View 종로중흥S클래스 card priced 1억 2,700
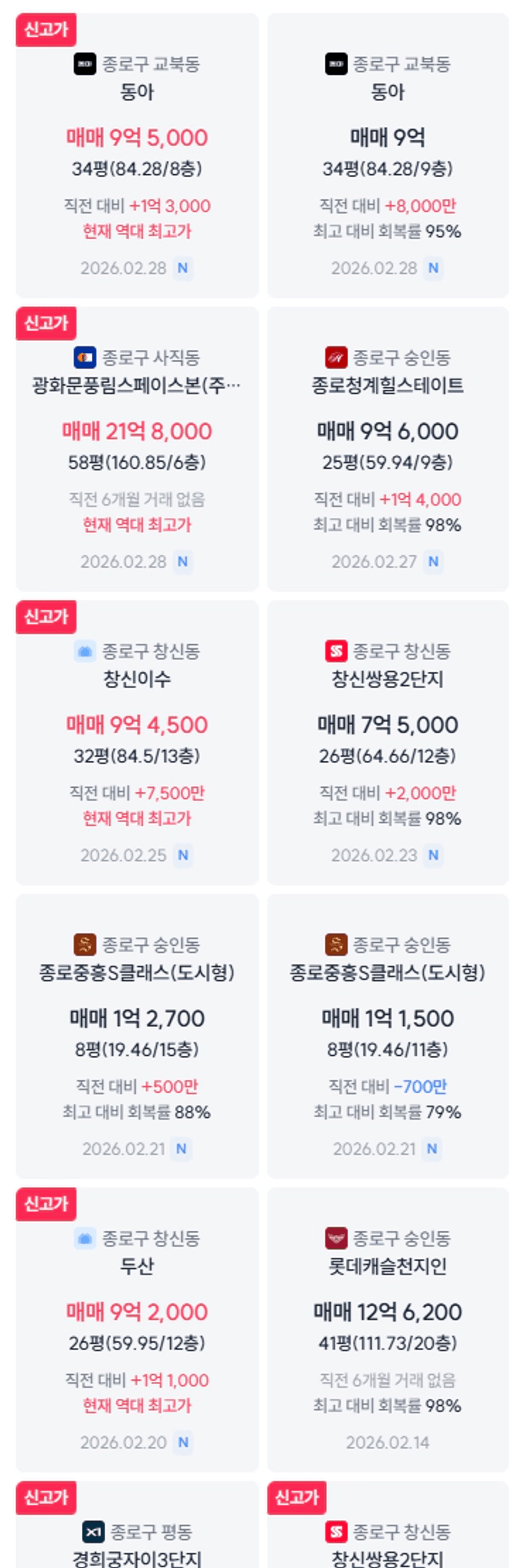Screen dimensions: 517x1568 click(x=137, y=1036)
